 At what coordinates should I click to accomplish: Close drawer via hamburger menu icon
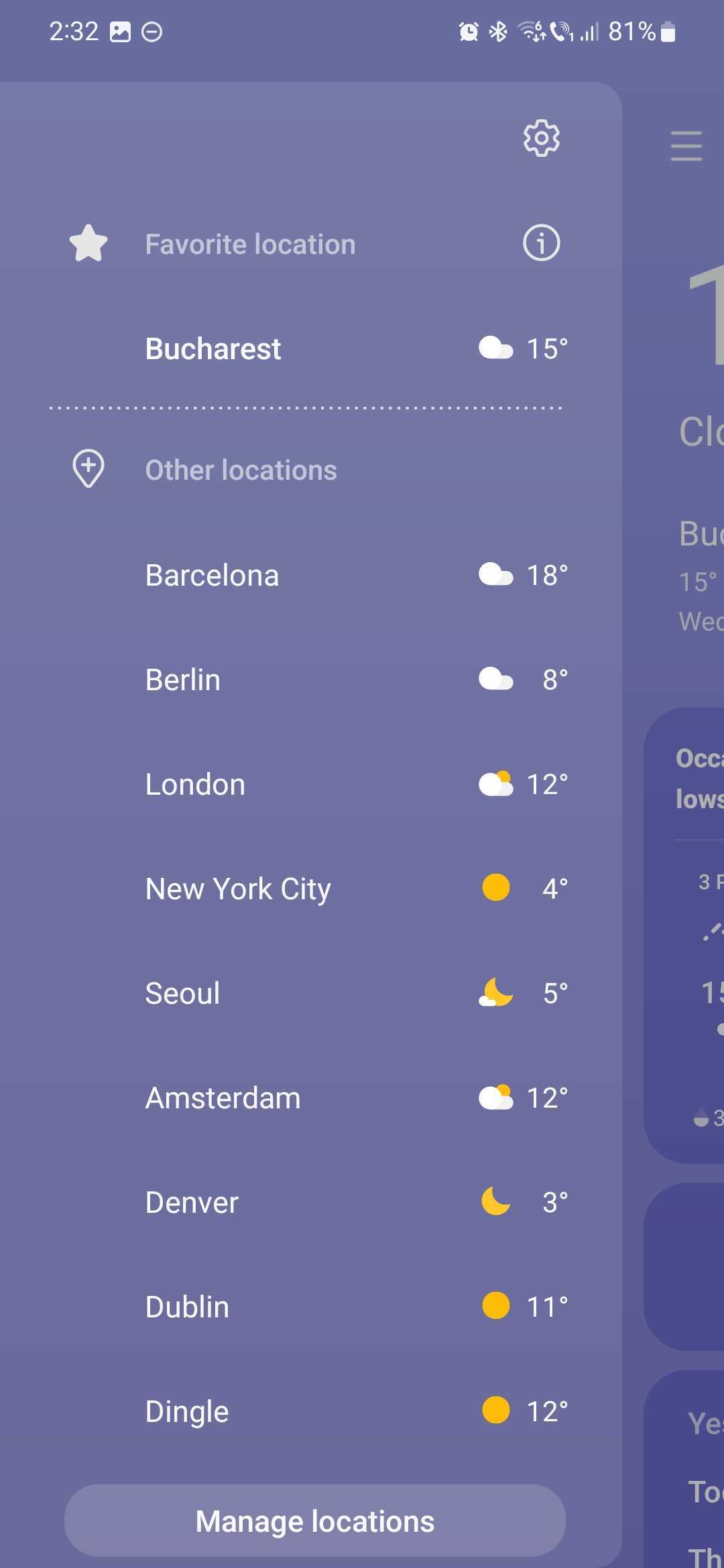686,146
